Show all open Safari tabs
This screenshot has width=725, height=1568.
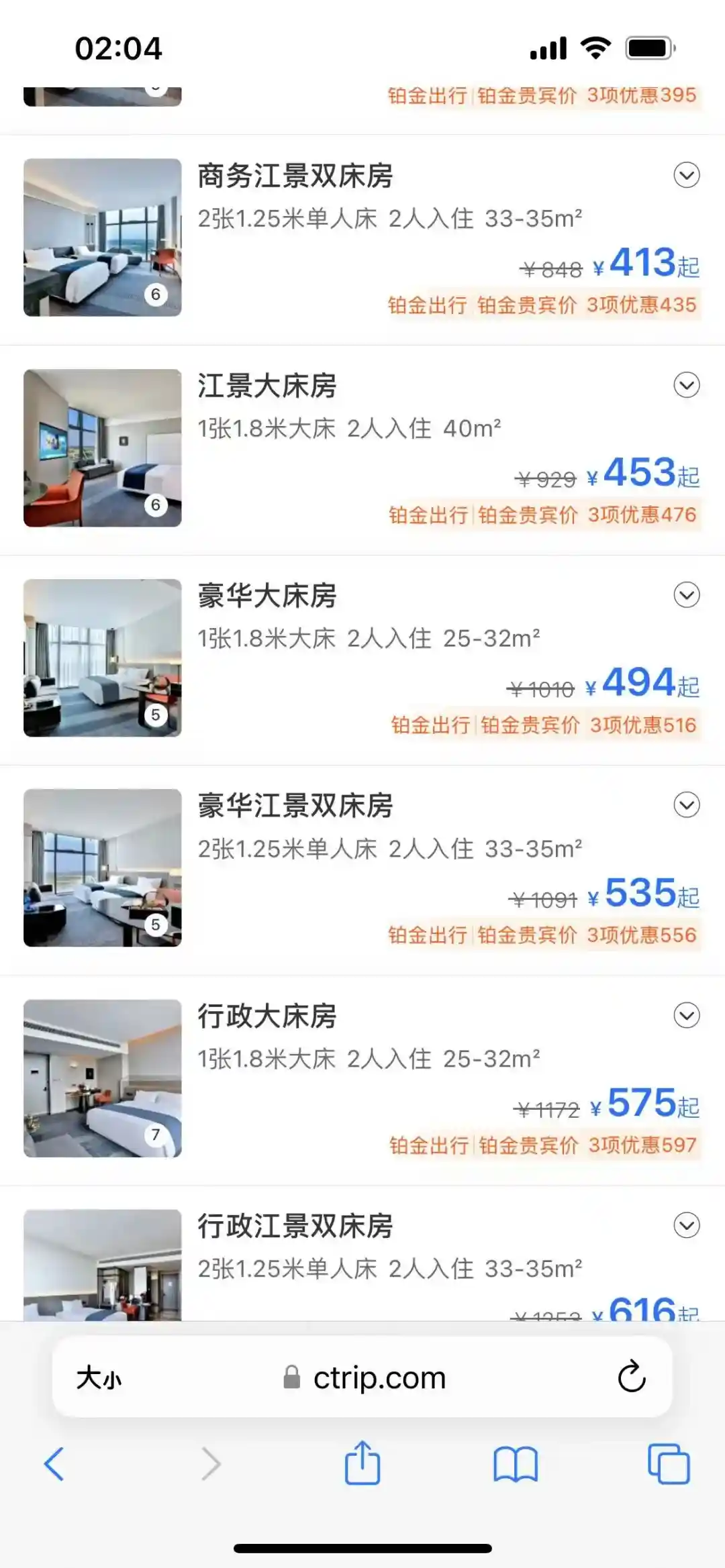coord(668,1463)
